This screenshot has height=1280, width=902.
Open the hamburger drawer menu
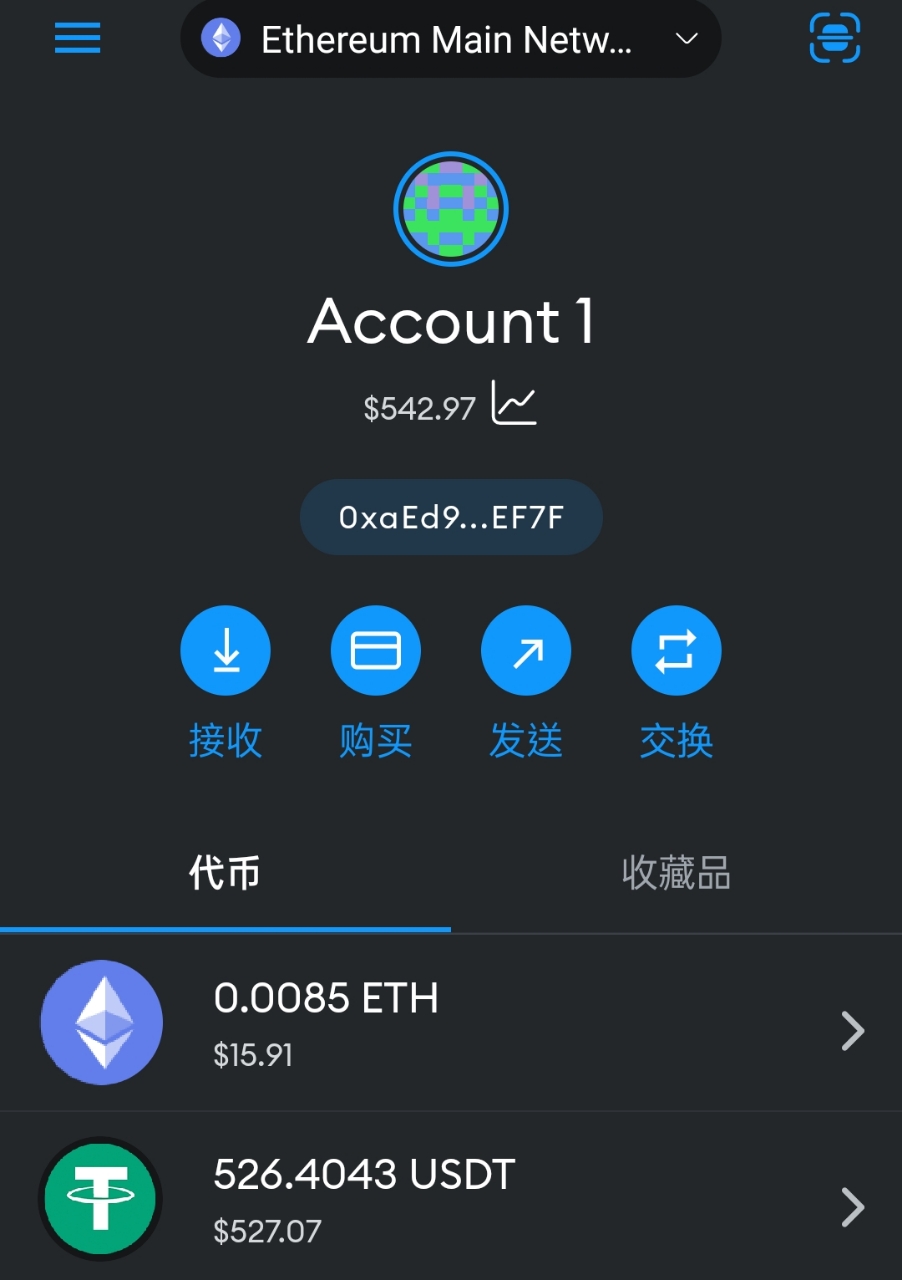pos(77,39)
